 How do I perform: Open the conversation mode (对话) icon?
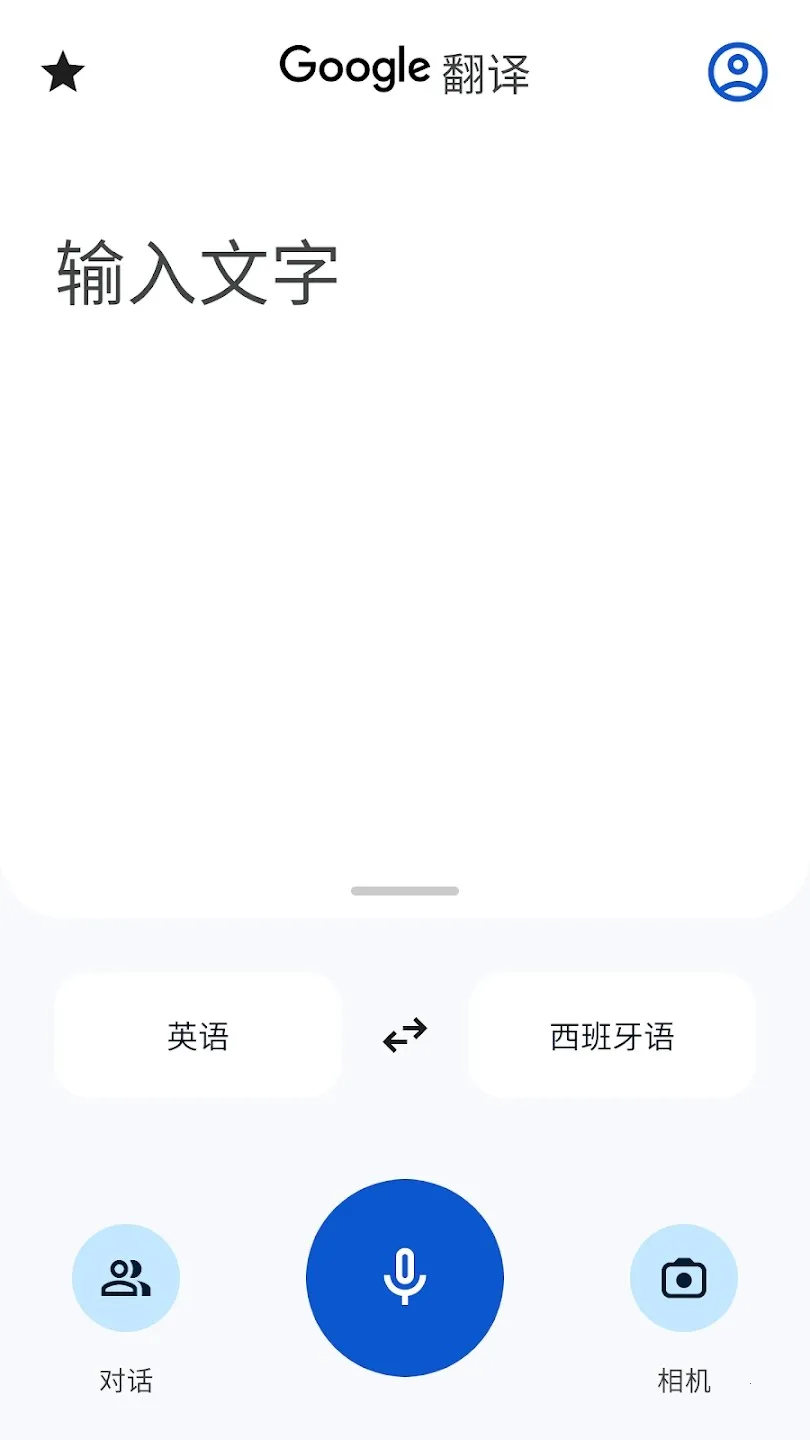125,1277
